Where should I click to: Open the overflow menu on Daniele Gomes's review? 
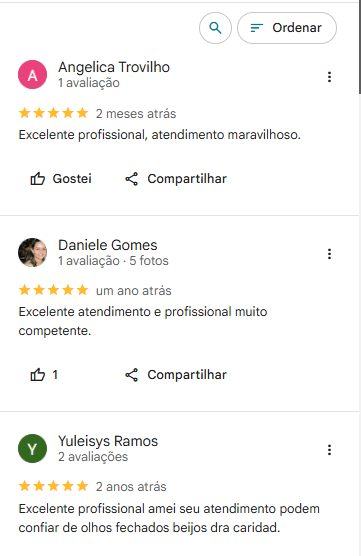click(x=329, y=254)
